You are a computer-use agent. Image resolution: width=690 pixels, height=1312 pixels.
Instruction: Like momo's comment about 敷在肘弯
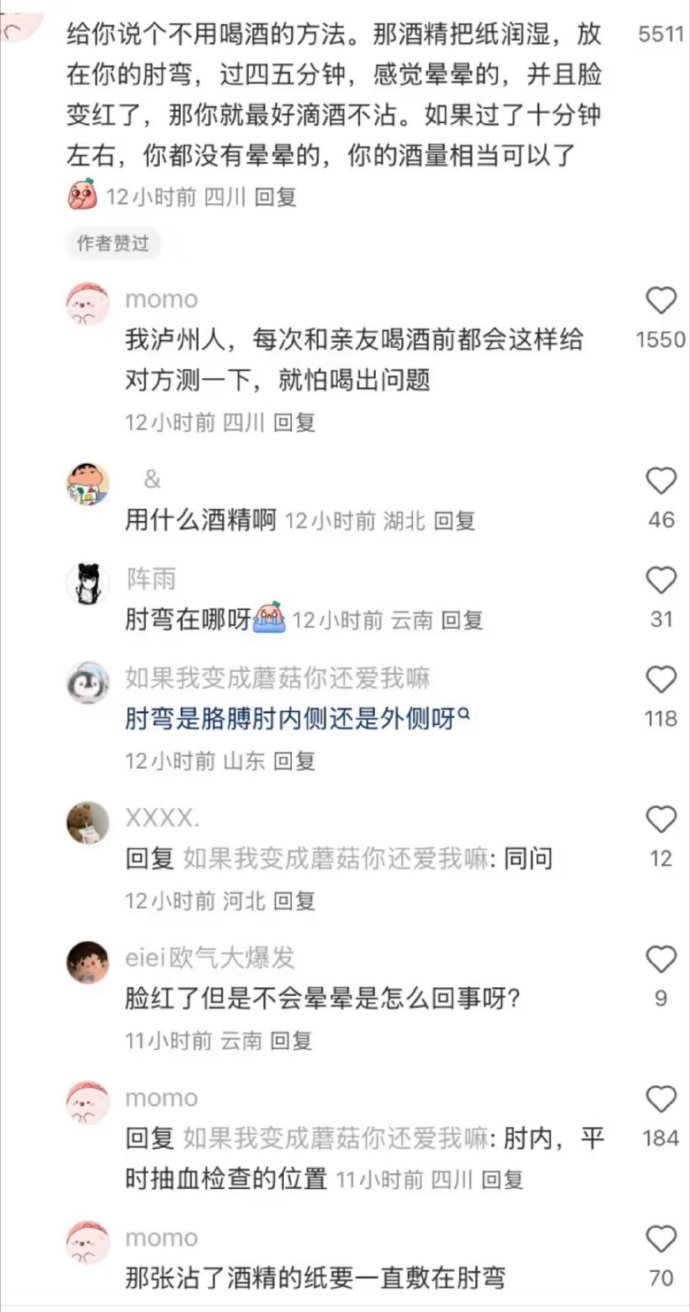(661, 1239)
